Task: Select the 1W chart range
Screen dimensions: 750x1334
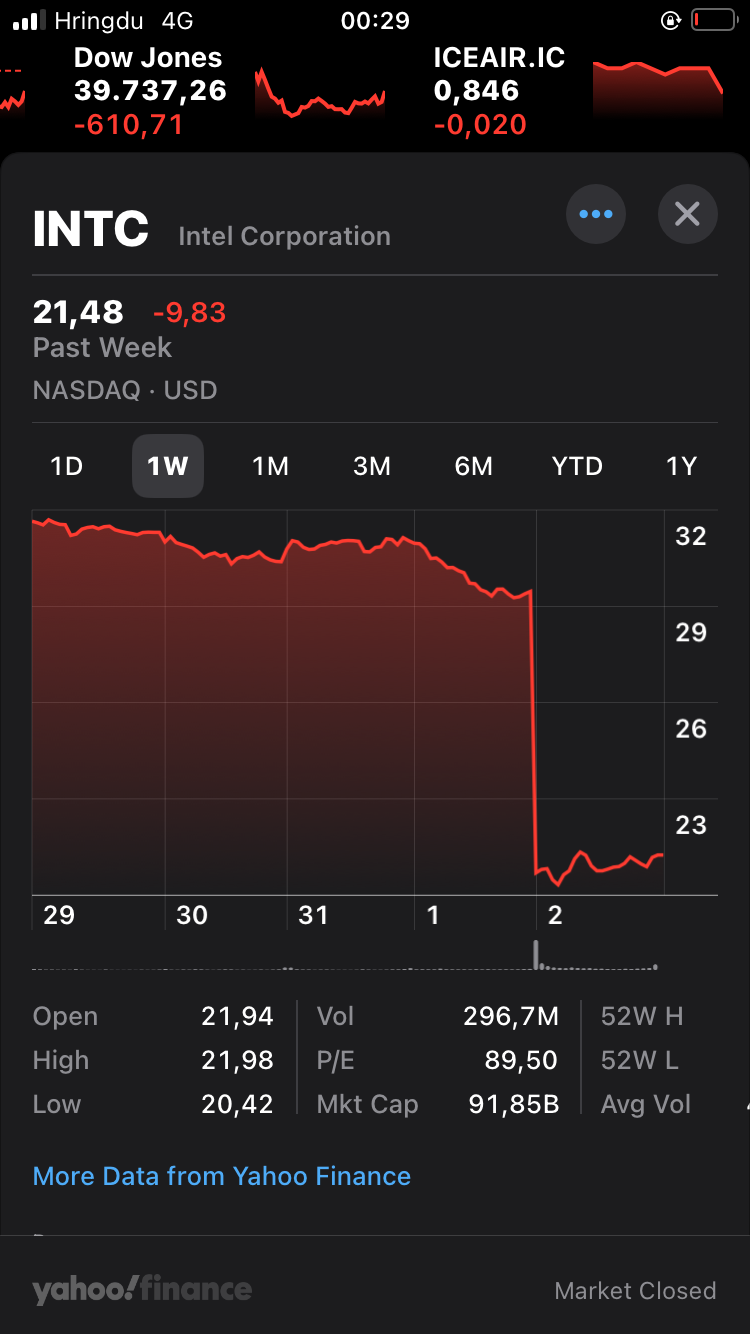Action: click(x=168, y=466)
